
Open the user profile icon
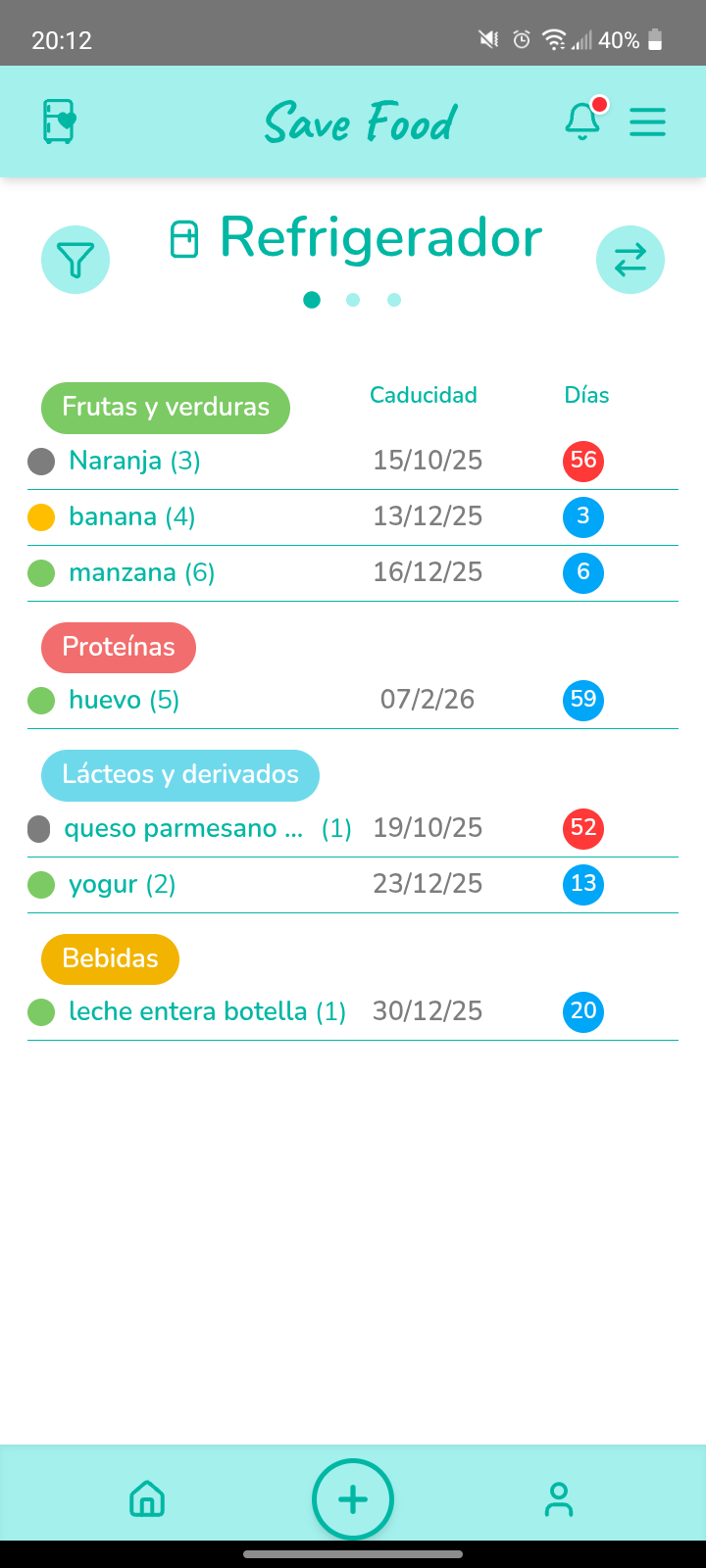click(x=559, y=1497)
